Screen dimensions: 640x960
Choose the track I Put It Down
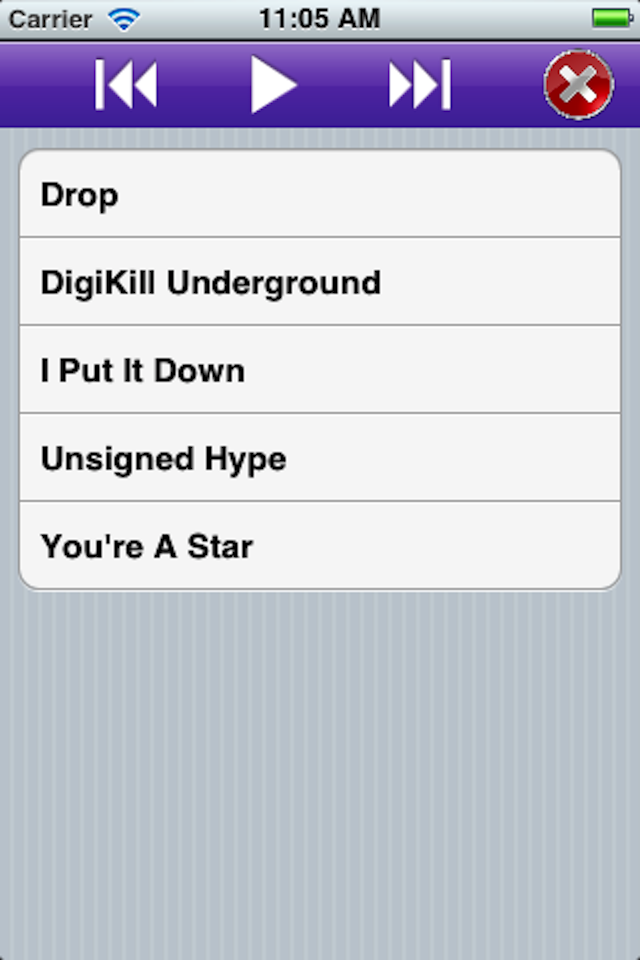pos(320,370)
